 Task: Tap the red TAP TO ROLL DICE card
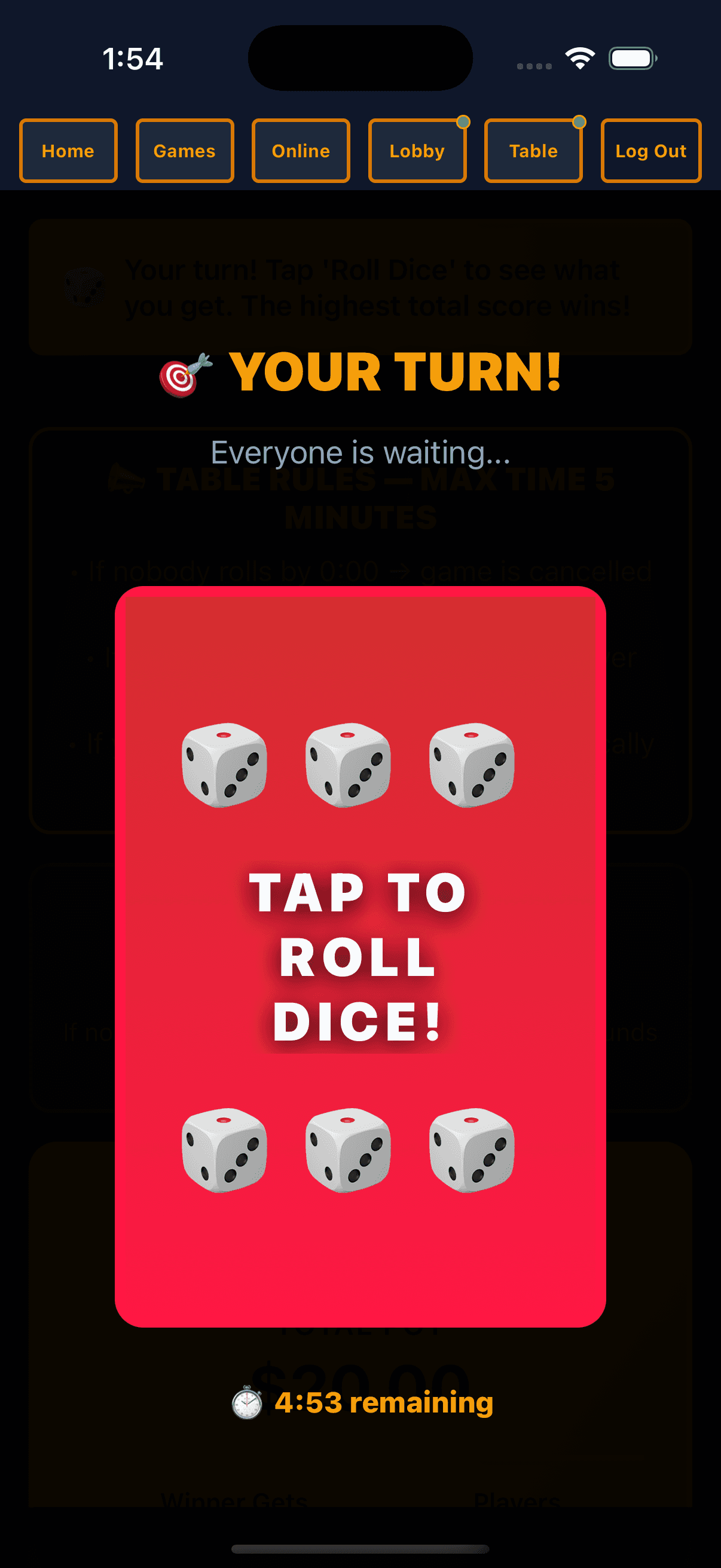360,957
